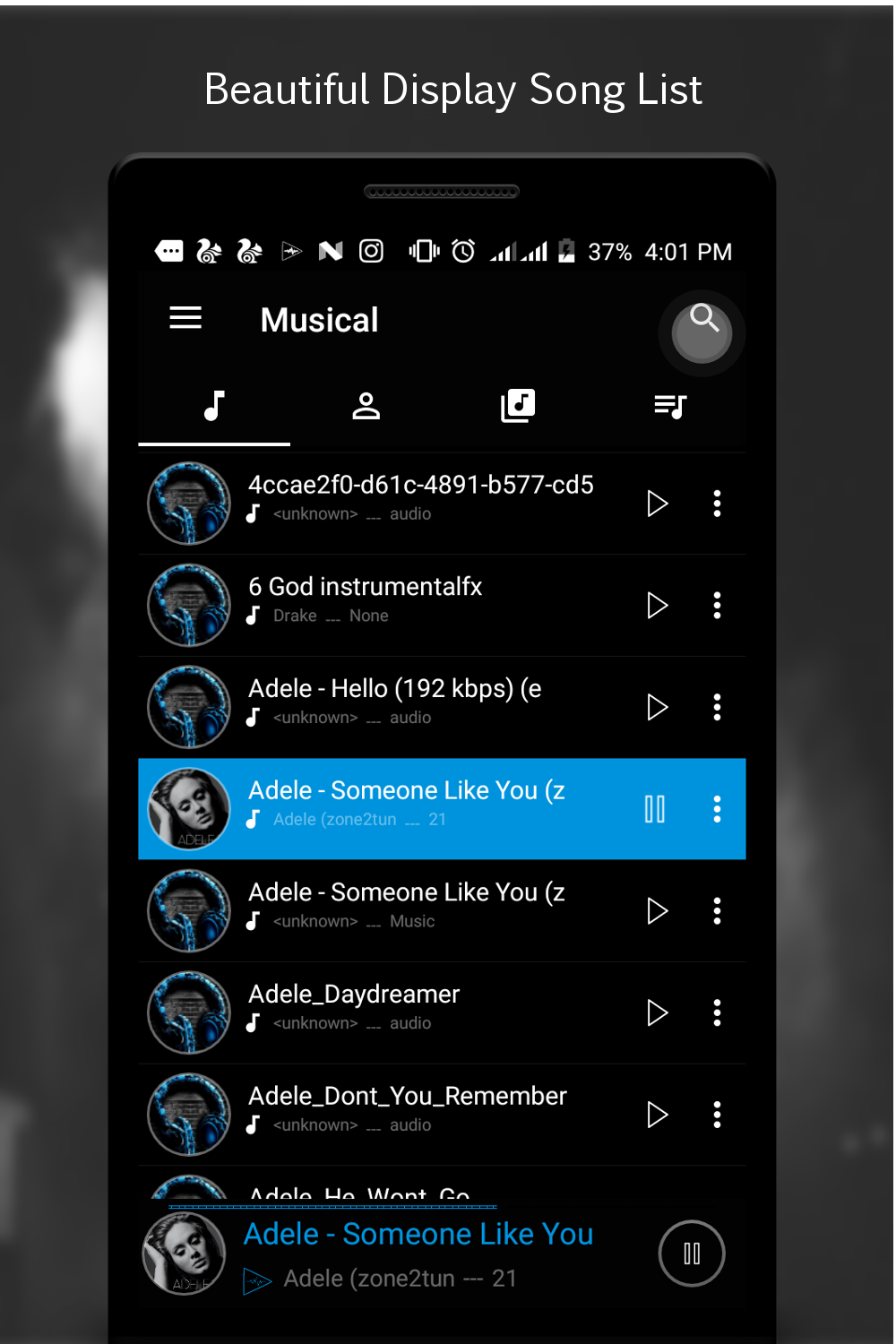Pause the currently playing Adele - Someone Like You
896x1344 pixels.
[655, 808]
